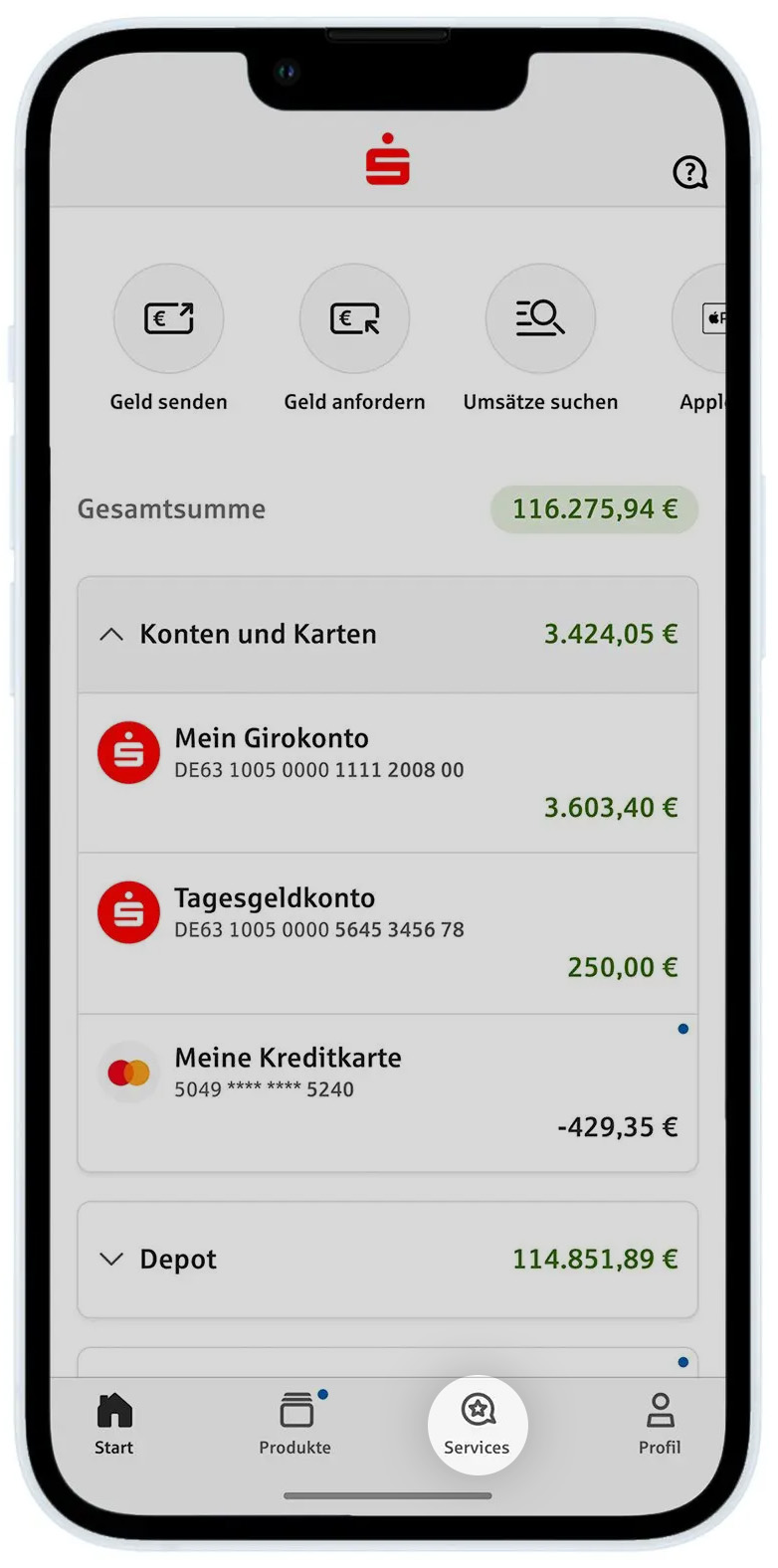Collapse the Konten und Karten section
The height and width of the screenshot is (1568, 778).
[x=111, y=634]
